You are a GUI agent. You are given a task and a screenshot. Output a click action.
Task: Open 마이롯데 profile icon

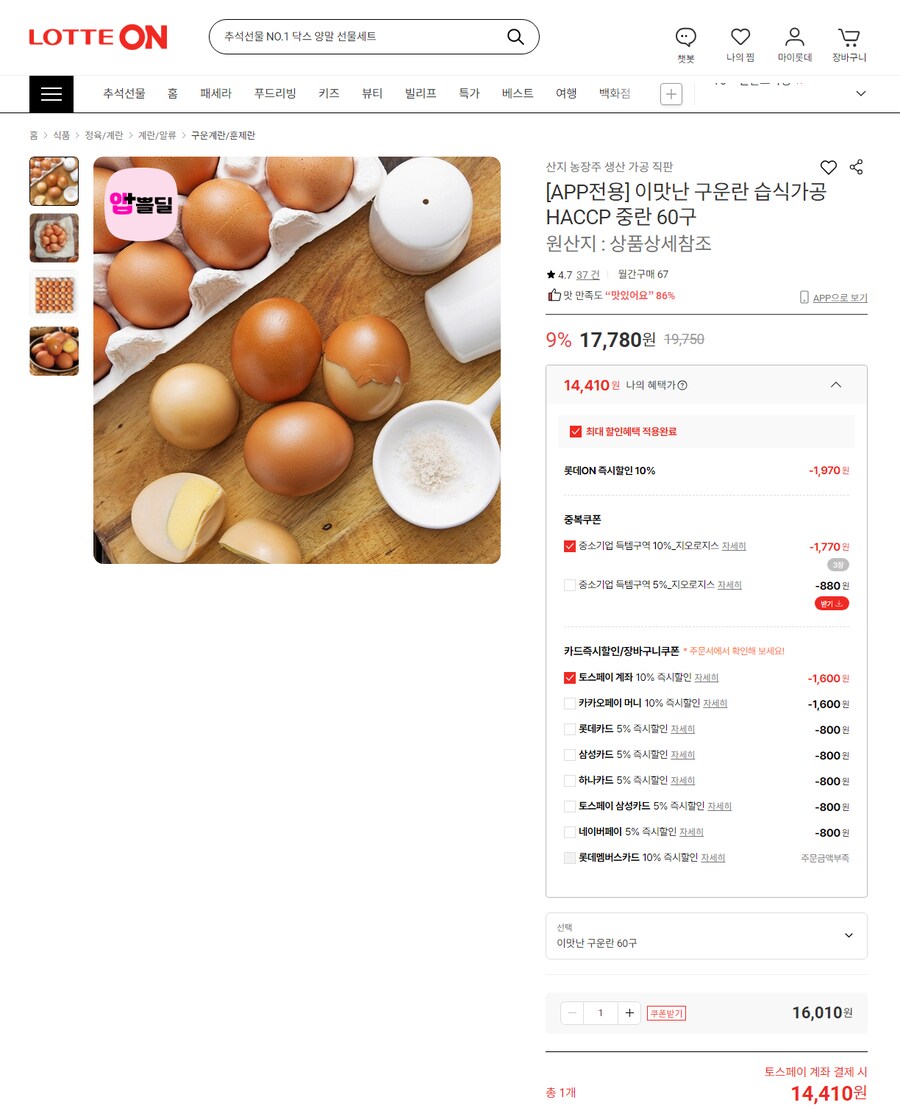point(794,36)
